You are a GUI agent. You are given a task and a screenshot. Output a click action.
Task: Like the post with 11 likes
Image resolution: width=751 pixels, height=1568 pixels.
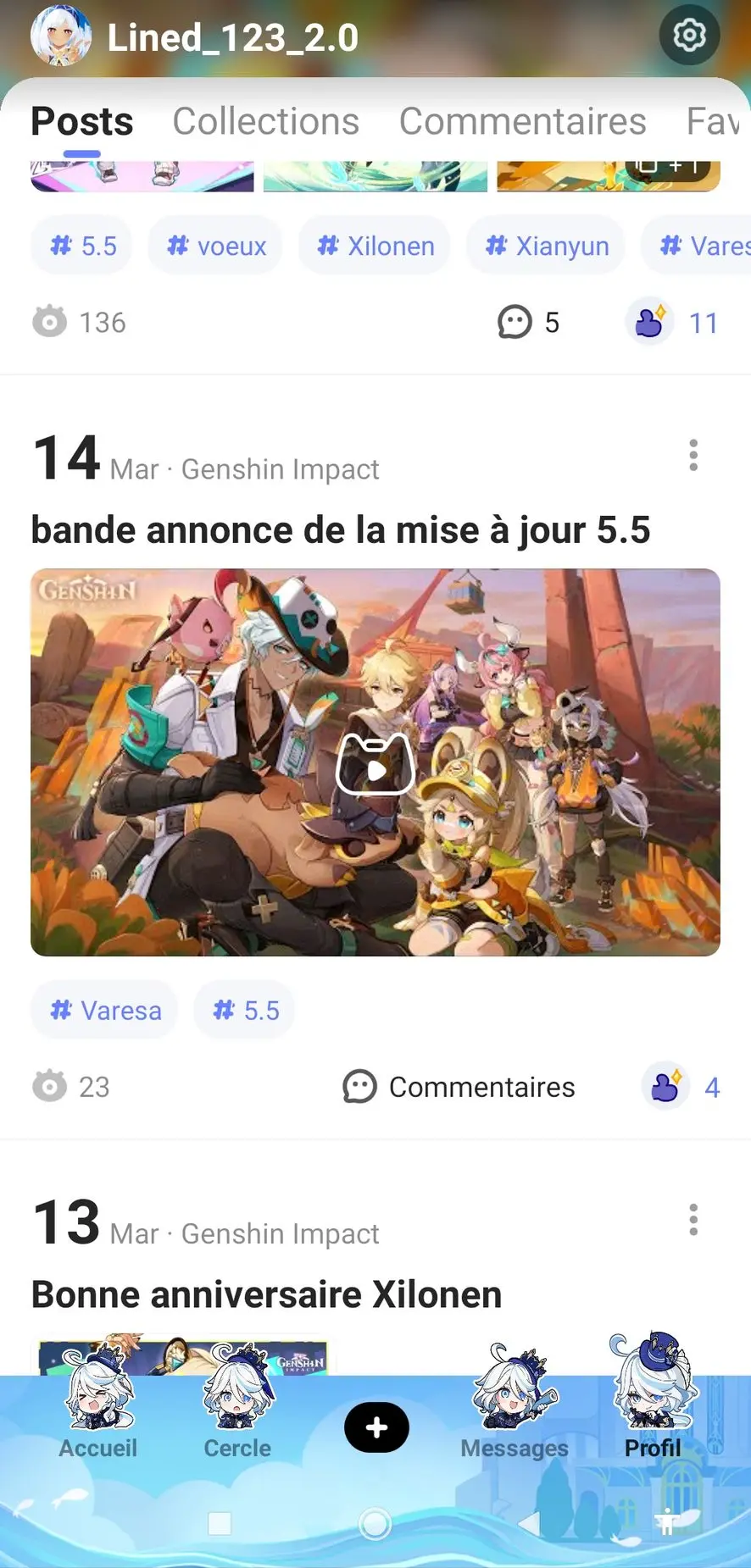(650, 322)
